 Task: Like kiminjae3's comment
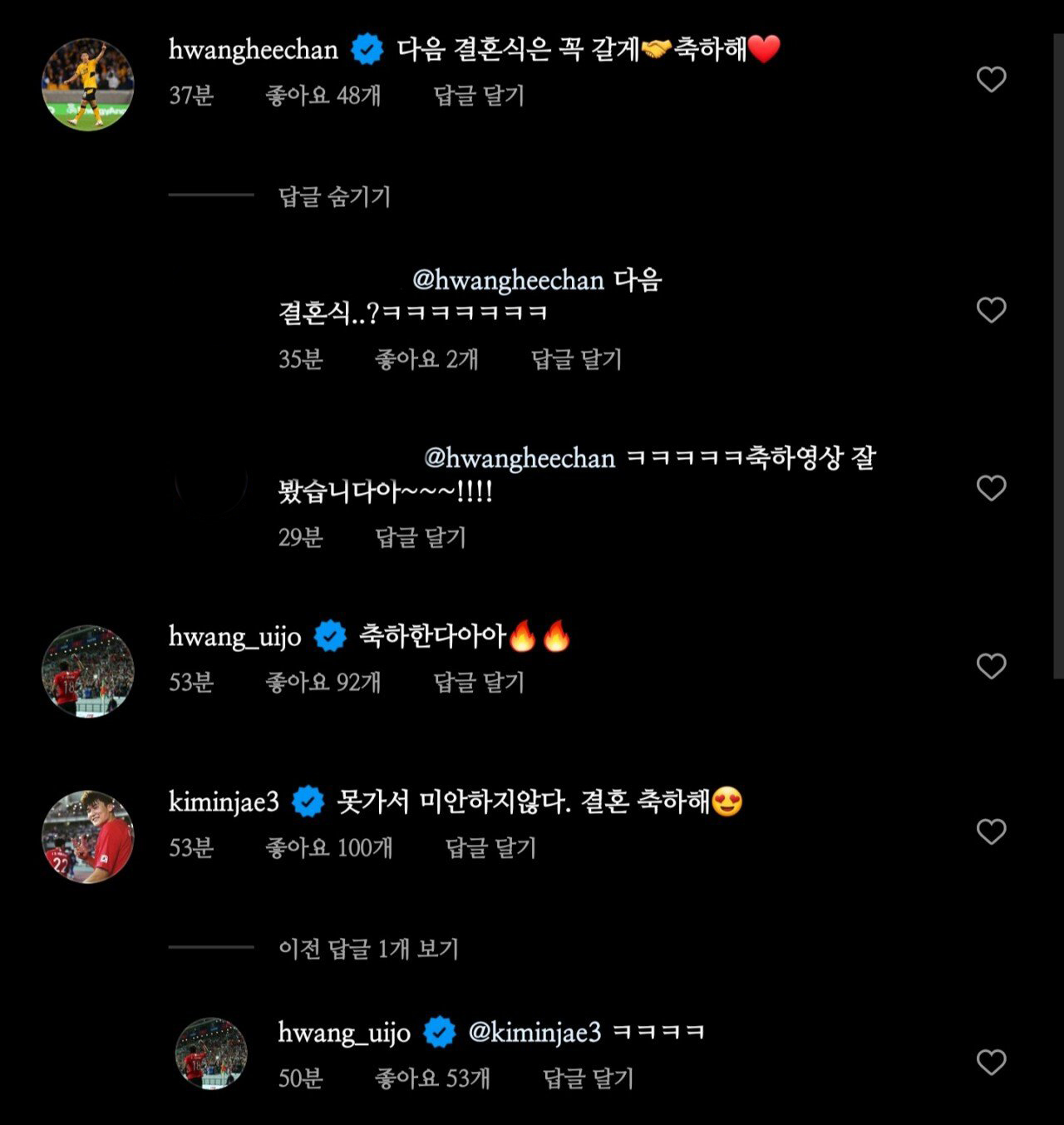tap(991, 831)
